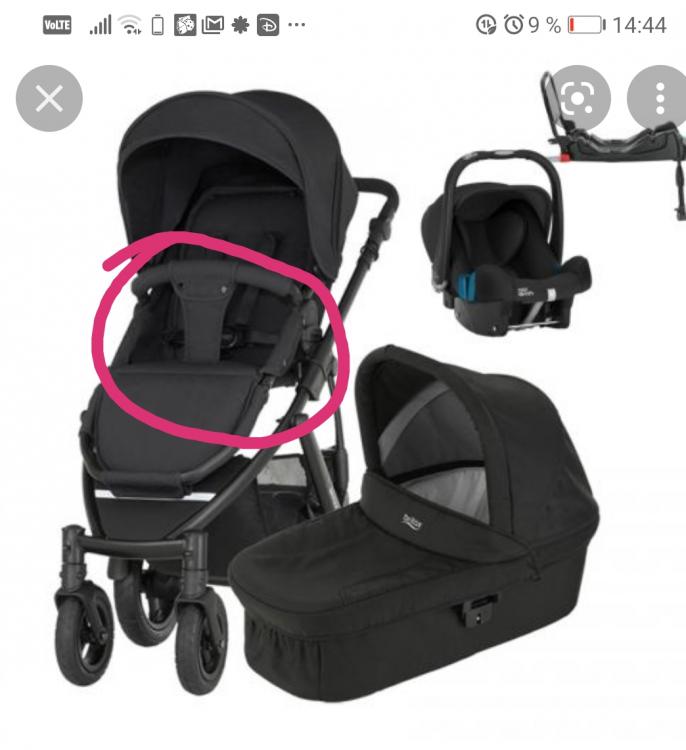
Task: Search this image with Google Lens
Action: click(x=577, y=98)
